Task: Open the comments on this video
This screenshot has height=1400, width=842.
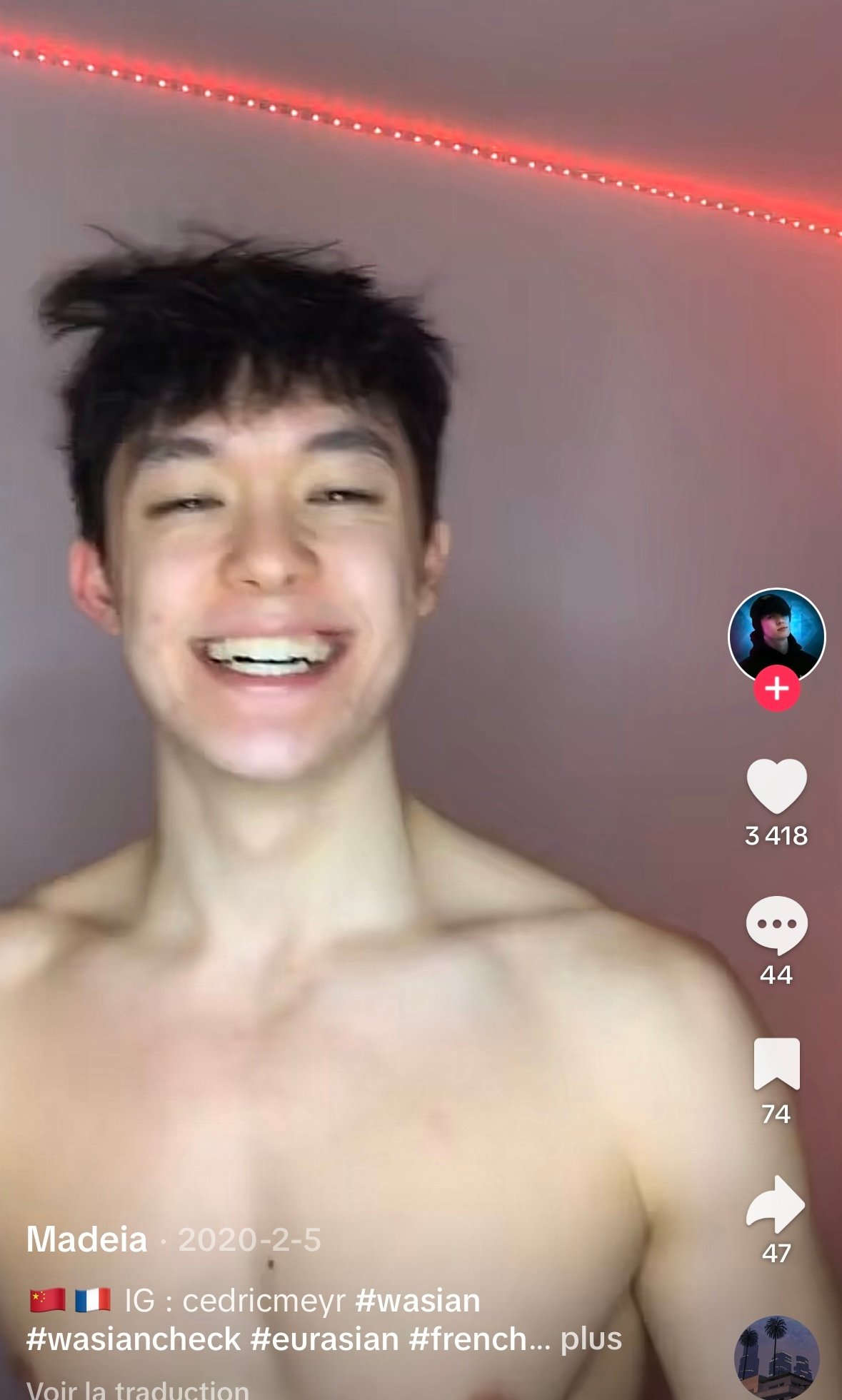Action: coord(776,925)
